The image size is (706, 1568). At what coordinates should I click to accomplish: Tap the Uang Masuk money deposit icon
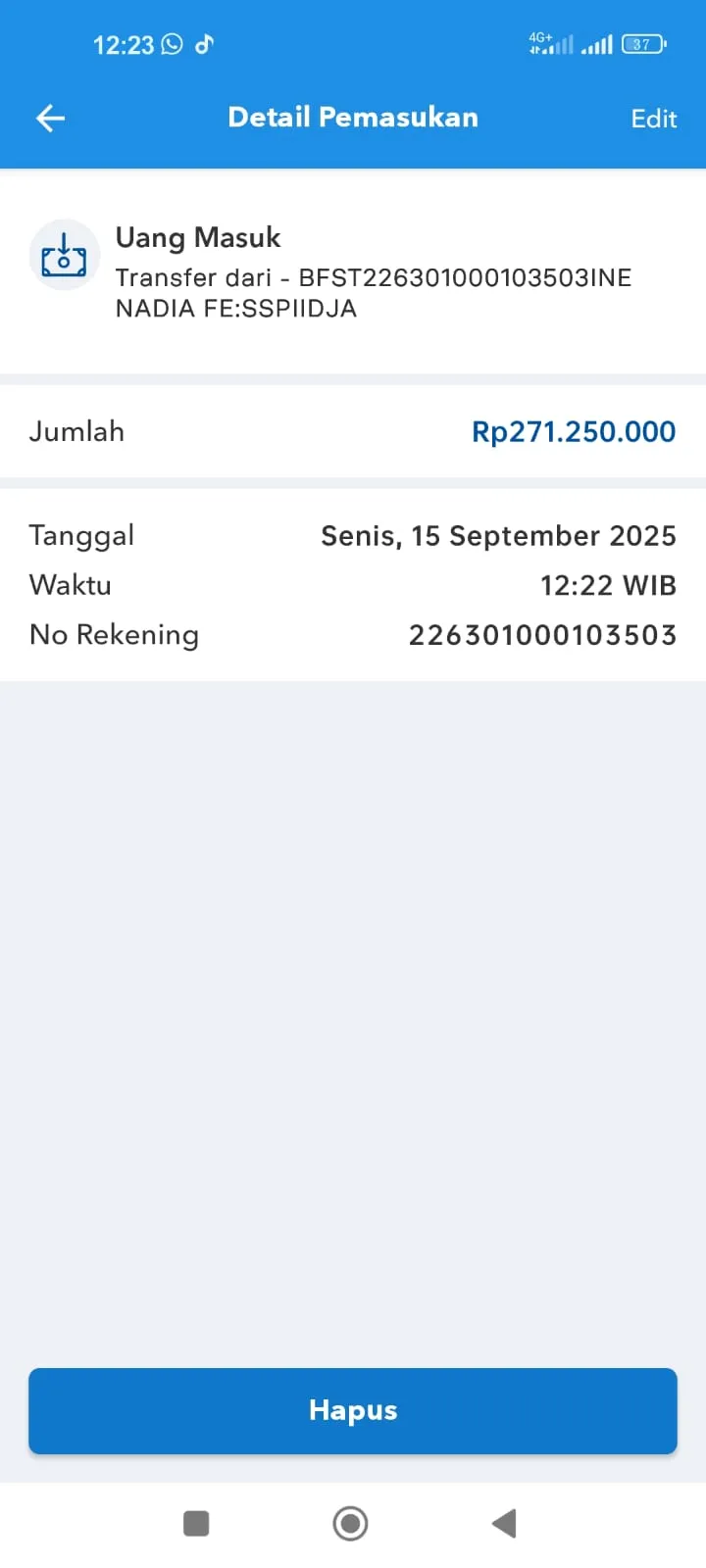point(64,254)
